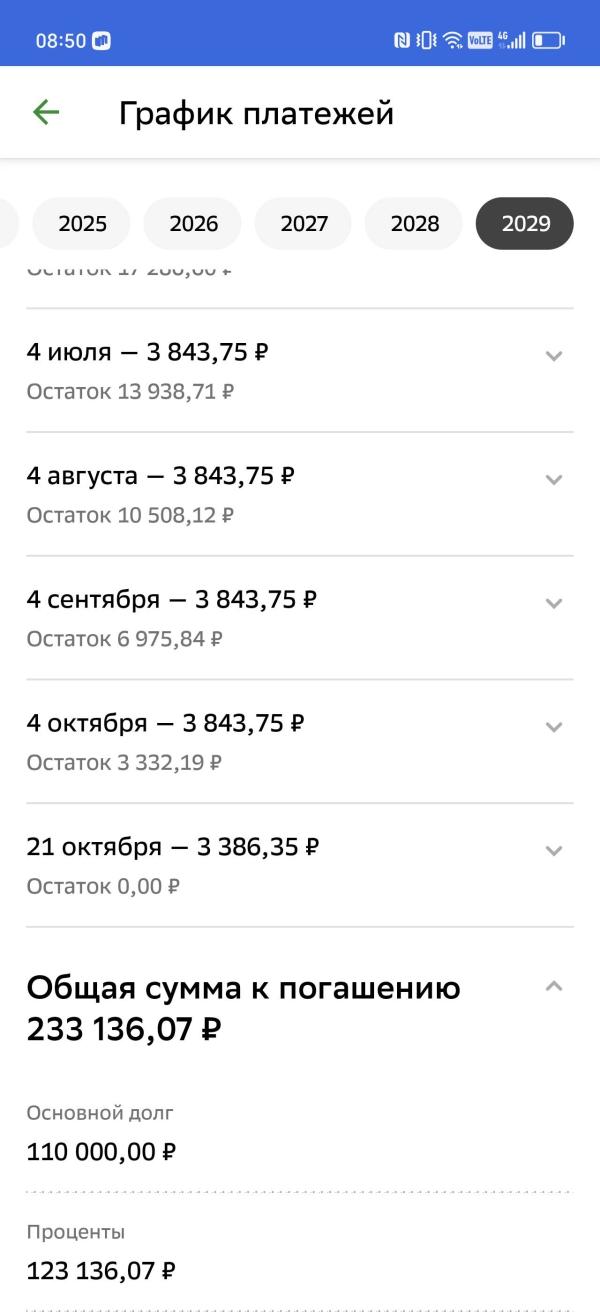Choose the 2028 year chip

(x=415, y=223)
